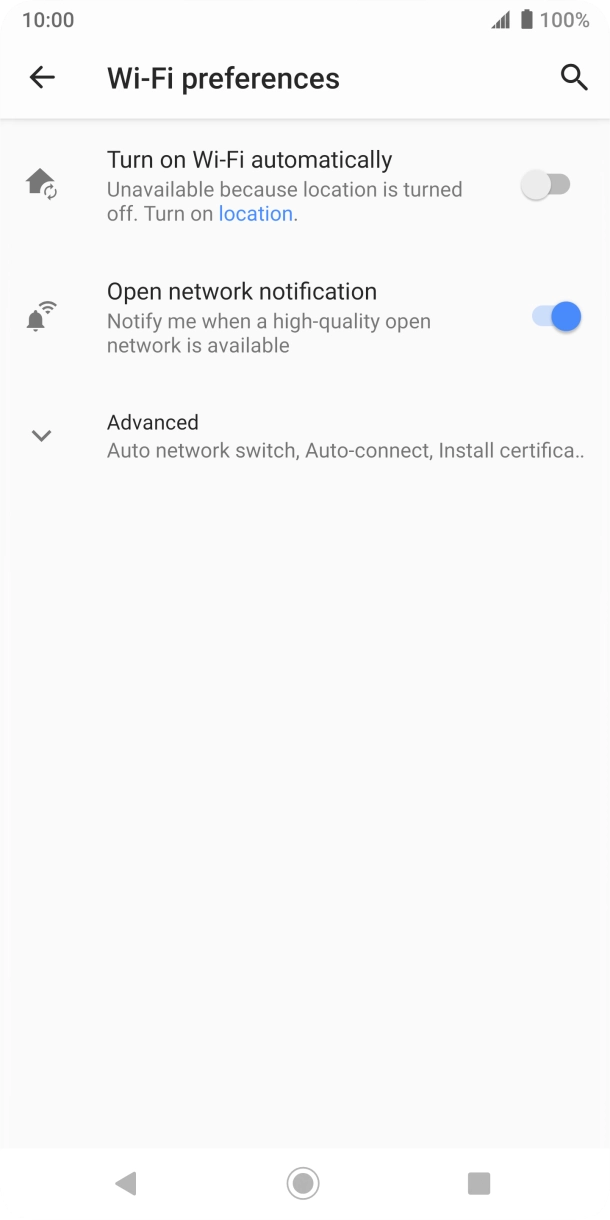Image resolution: width=610 pixels, height=1220 pixels.
Task: Open recent apps from navigation bar
Action: [x=479, y=1184]
